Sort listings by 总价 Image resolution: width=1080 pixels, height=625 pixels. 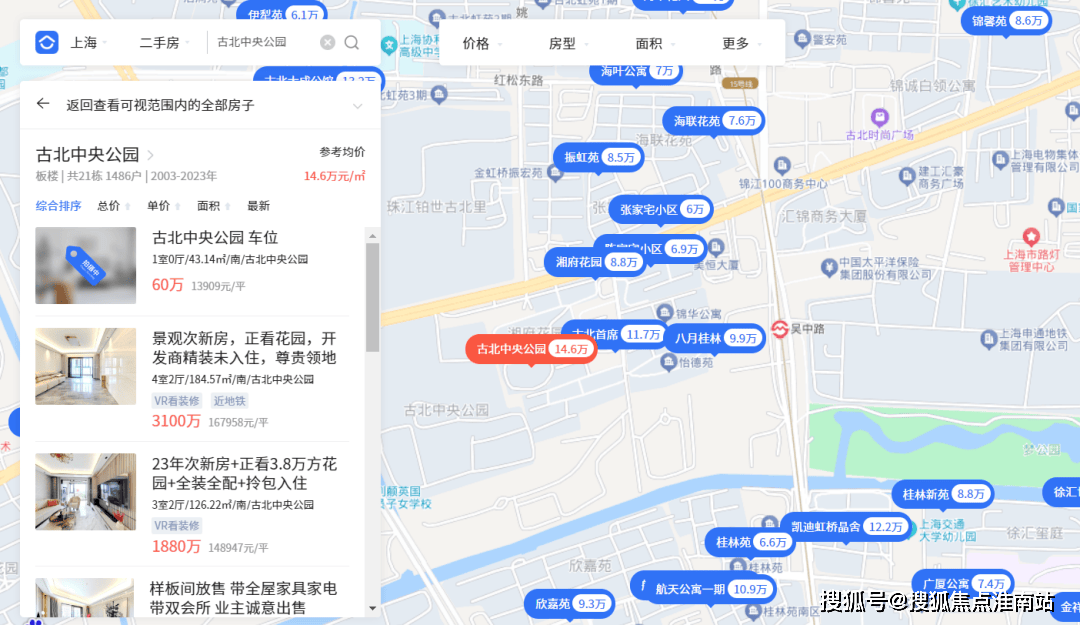[113, 206]
